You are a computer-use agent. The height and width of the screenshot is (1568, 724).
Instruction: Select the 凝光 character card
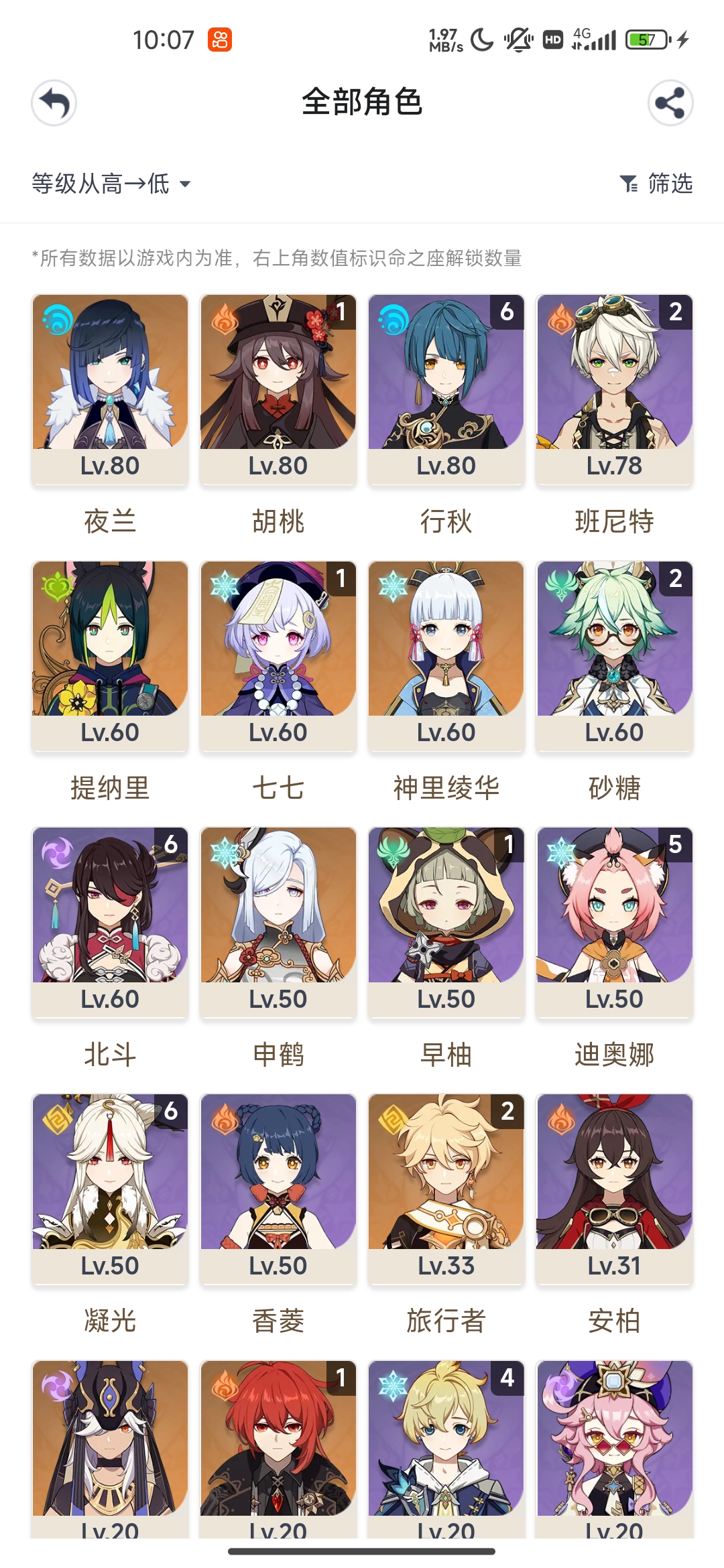click(110, 1189)
